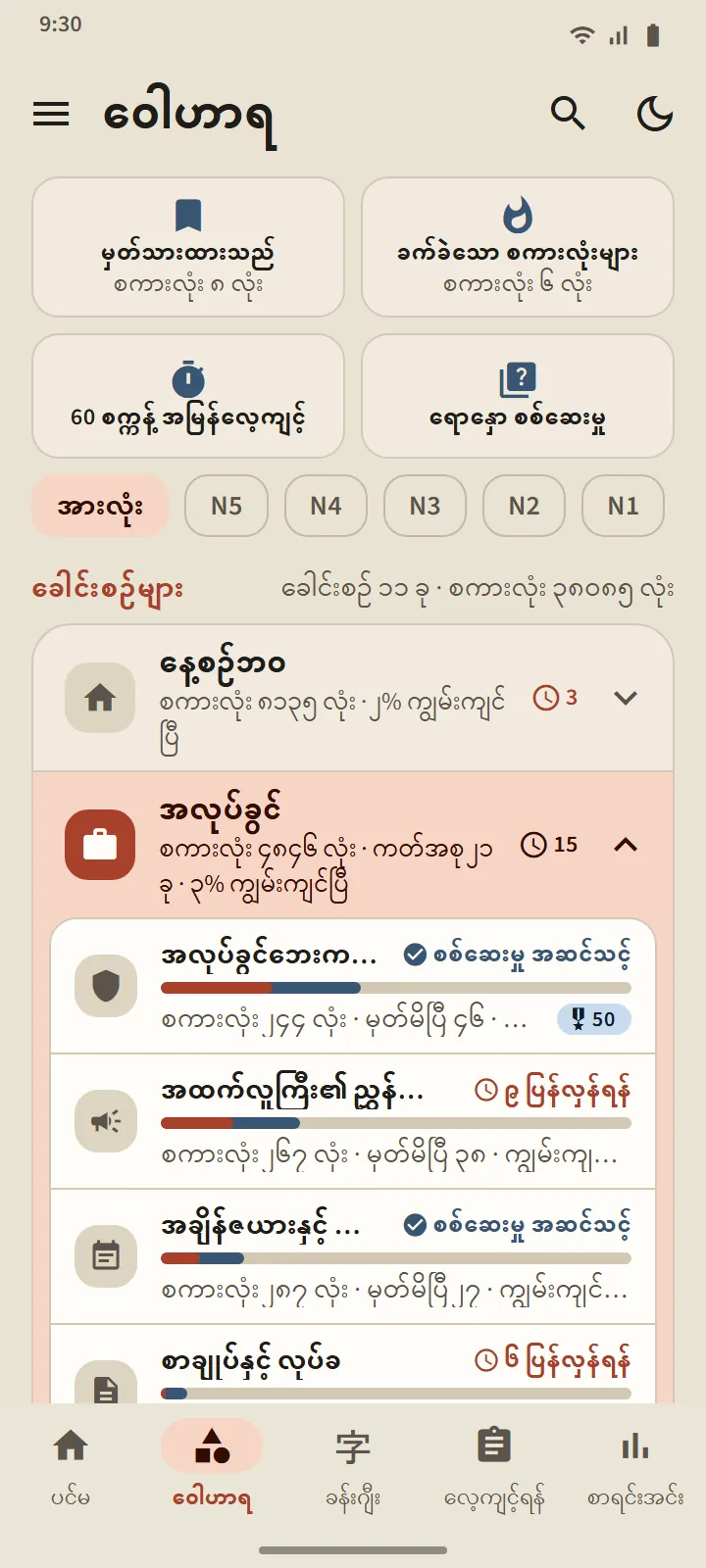Open the hamburger drawer menu

pyautogui.click(x=51, y=114)
